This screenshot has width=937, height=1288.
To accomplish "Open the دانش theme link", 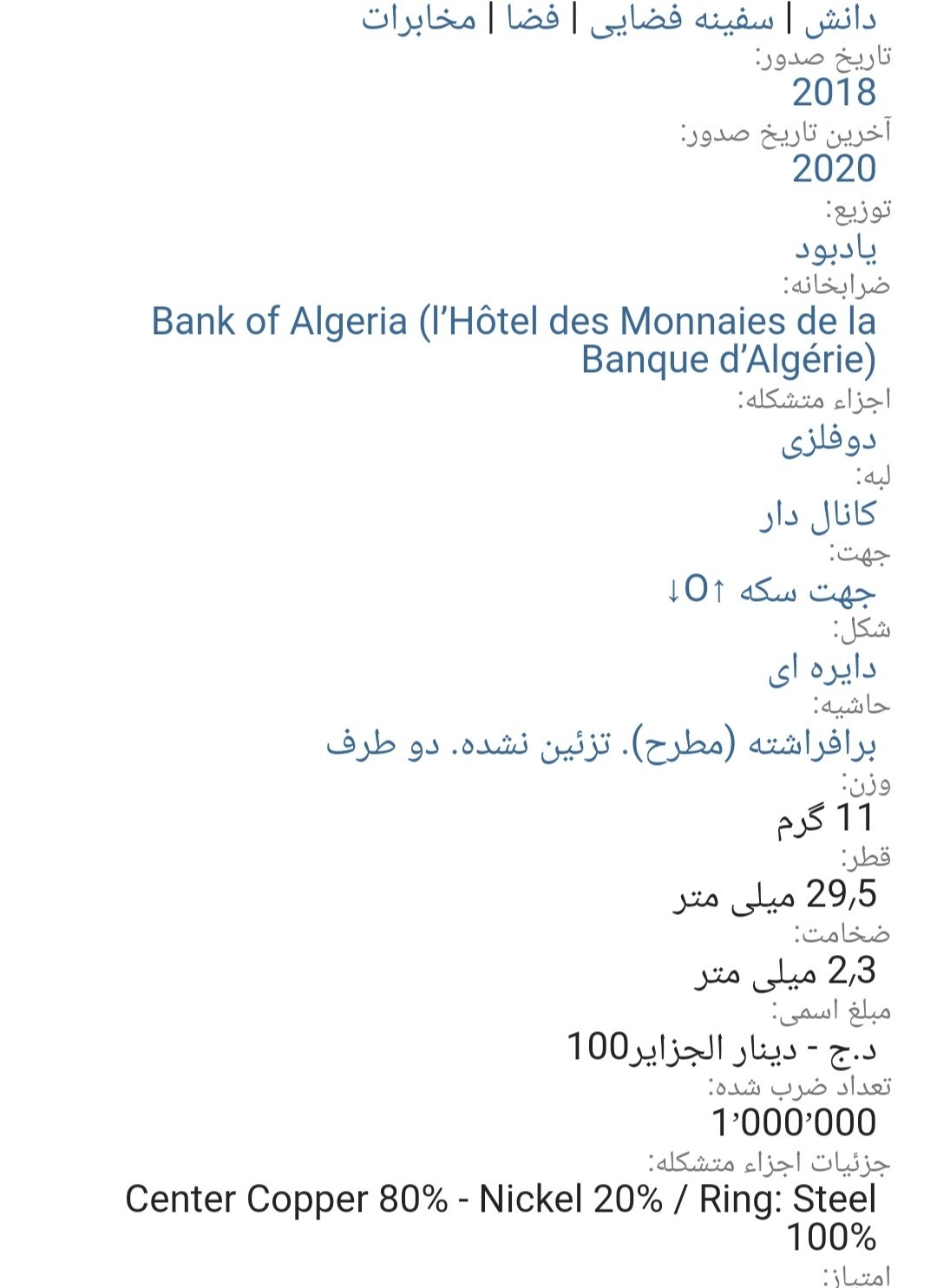I will click(x=840, y=19).
